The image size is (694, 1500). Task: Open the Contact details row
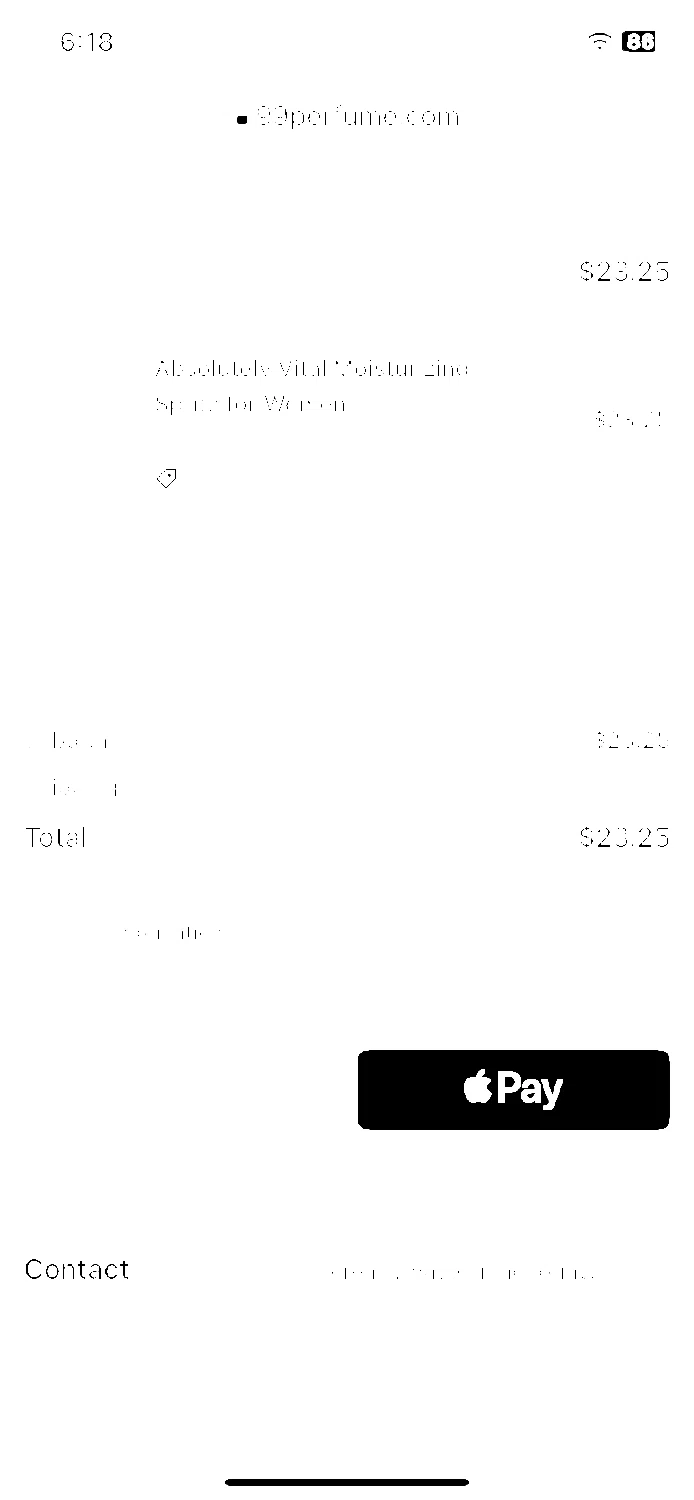pyautogui.click(x=346, y=1271)
